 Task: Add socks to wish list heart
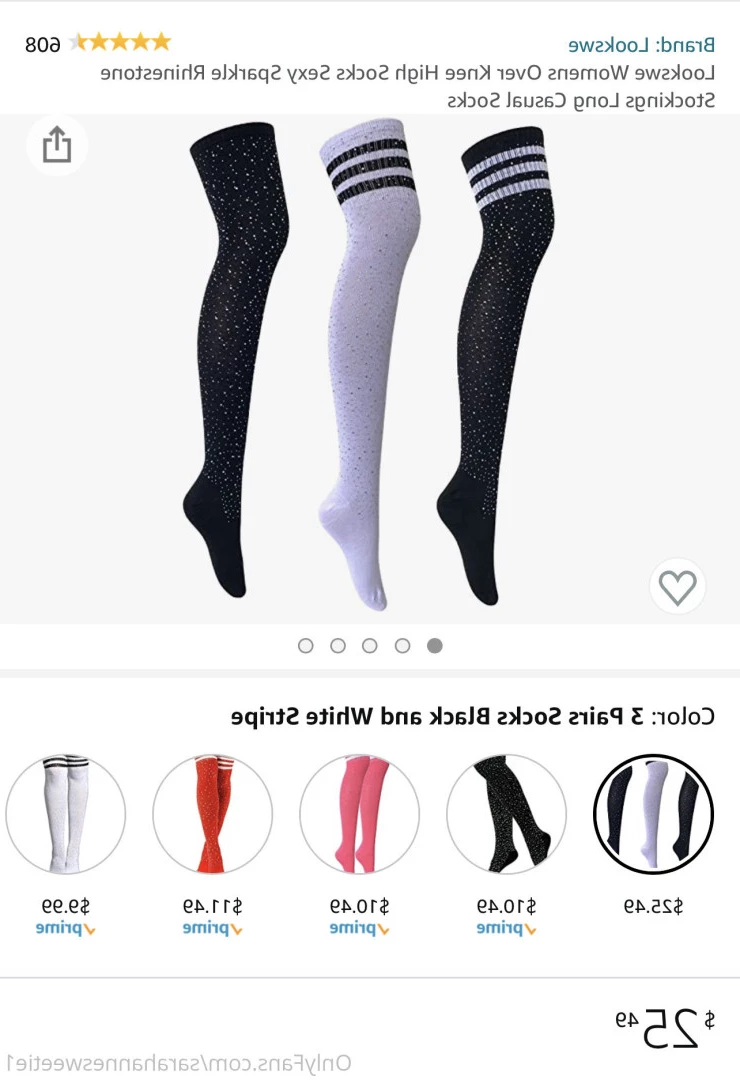[677, 587]
